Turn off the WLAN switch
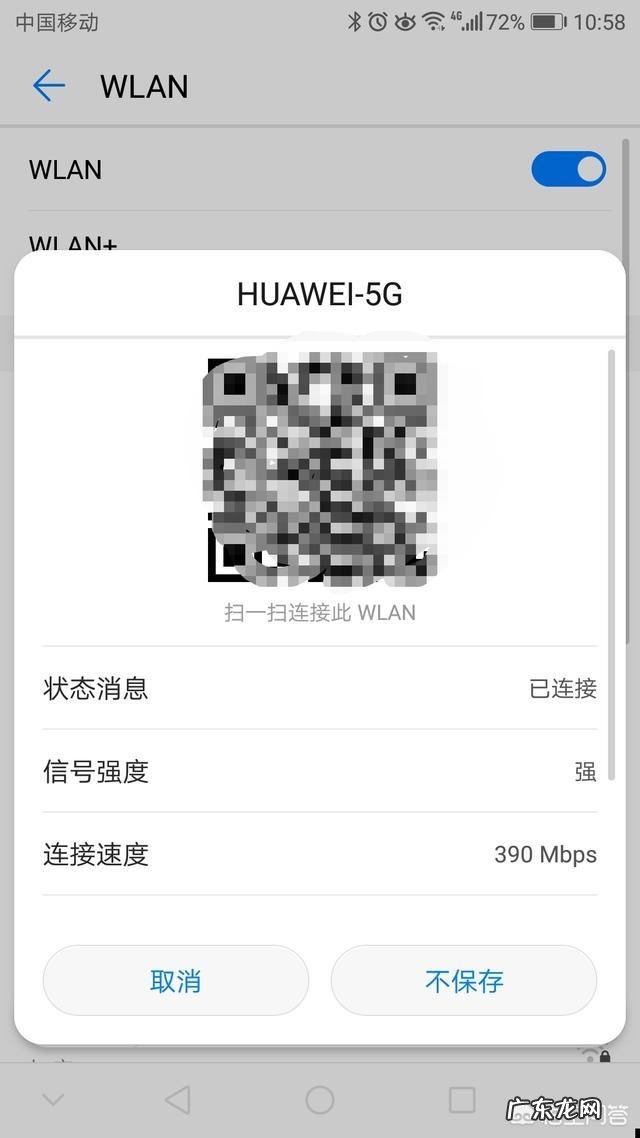Image resolution: width=640 pixels, height=1138 pixels. coord(568,169)
